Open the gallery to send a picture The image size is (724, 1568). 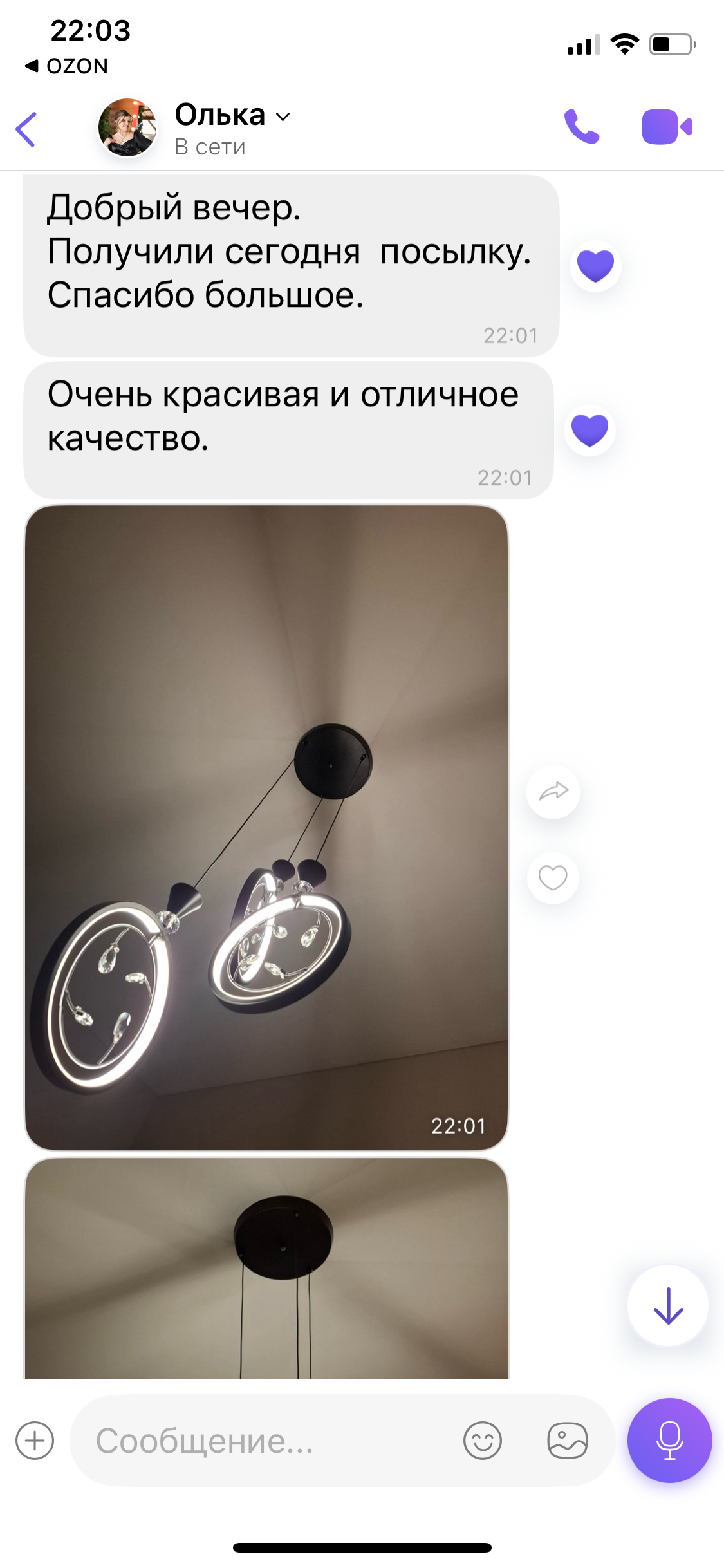567,1441
